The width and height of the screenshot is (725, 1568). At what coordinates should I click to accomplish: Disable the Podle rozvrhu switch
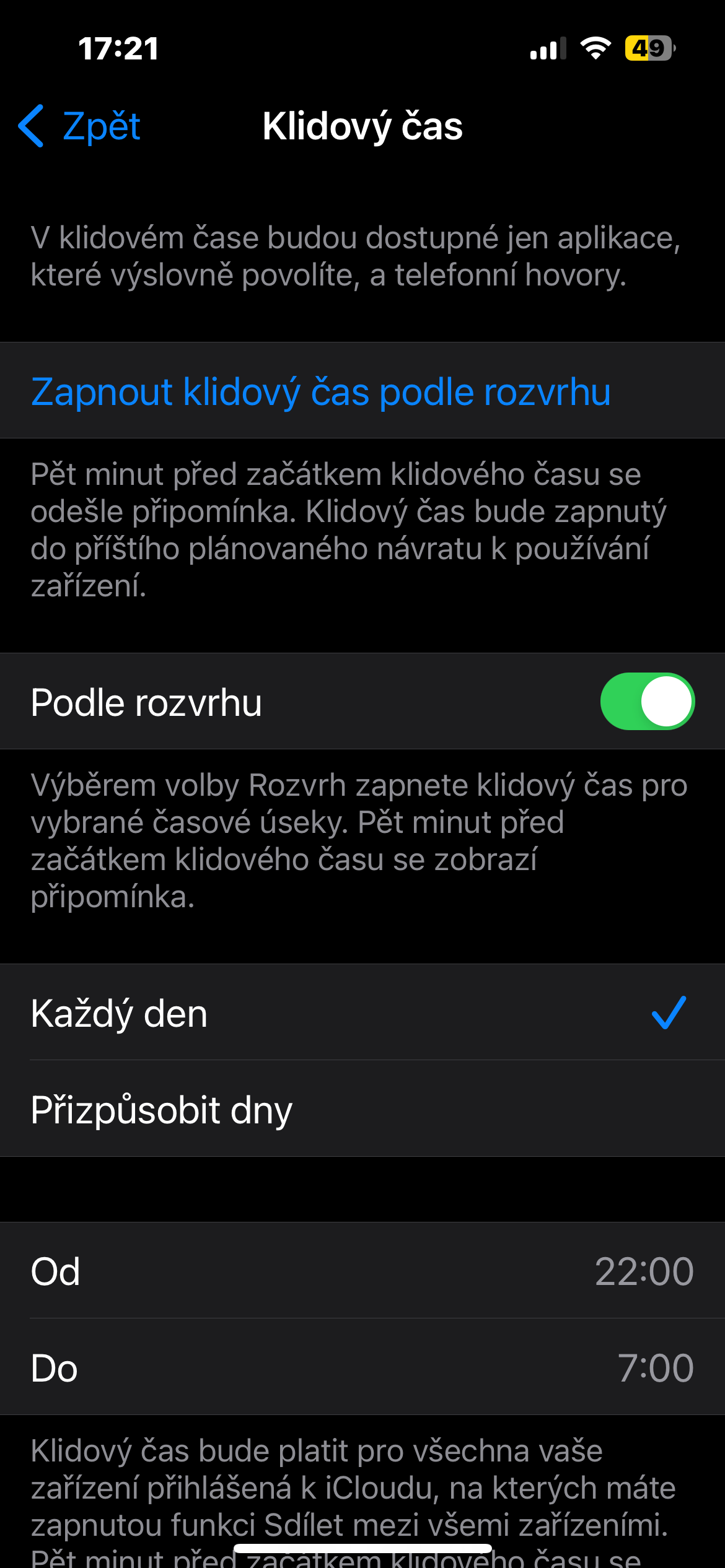646,702
